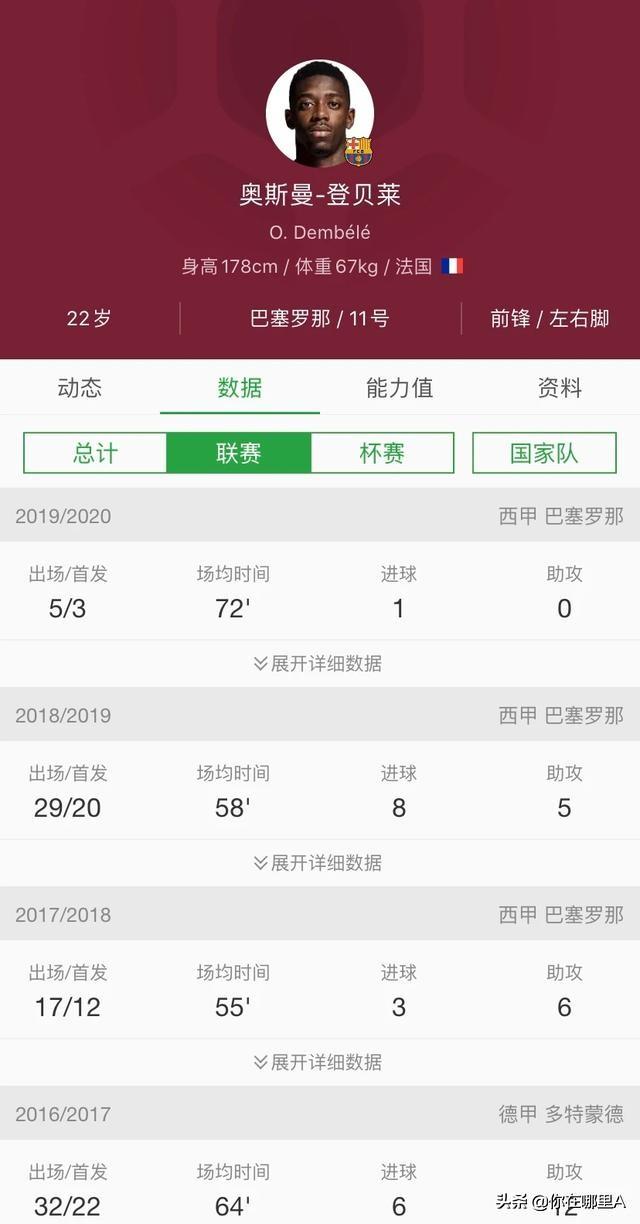Open the 能力值 tab
640x1224 pixels.
tap(400, 388)
